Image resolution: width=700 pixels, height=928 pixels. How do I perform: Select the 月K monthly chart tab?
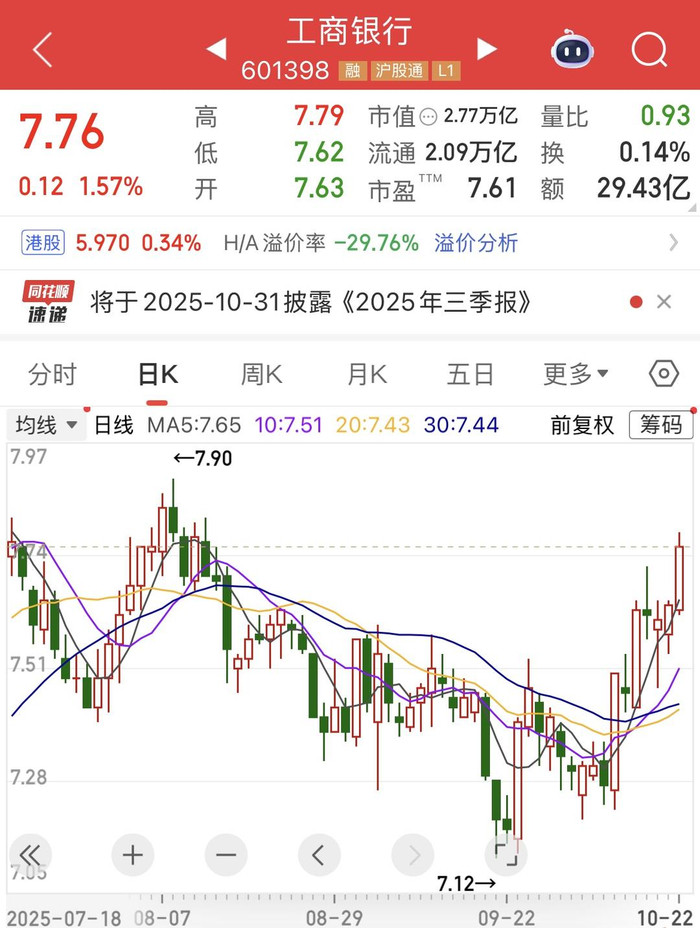[367, 374]
